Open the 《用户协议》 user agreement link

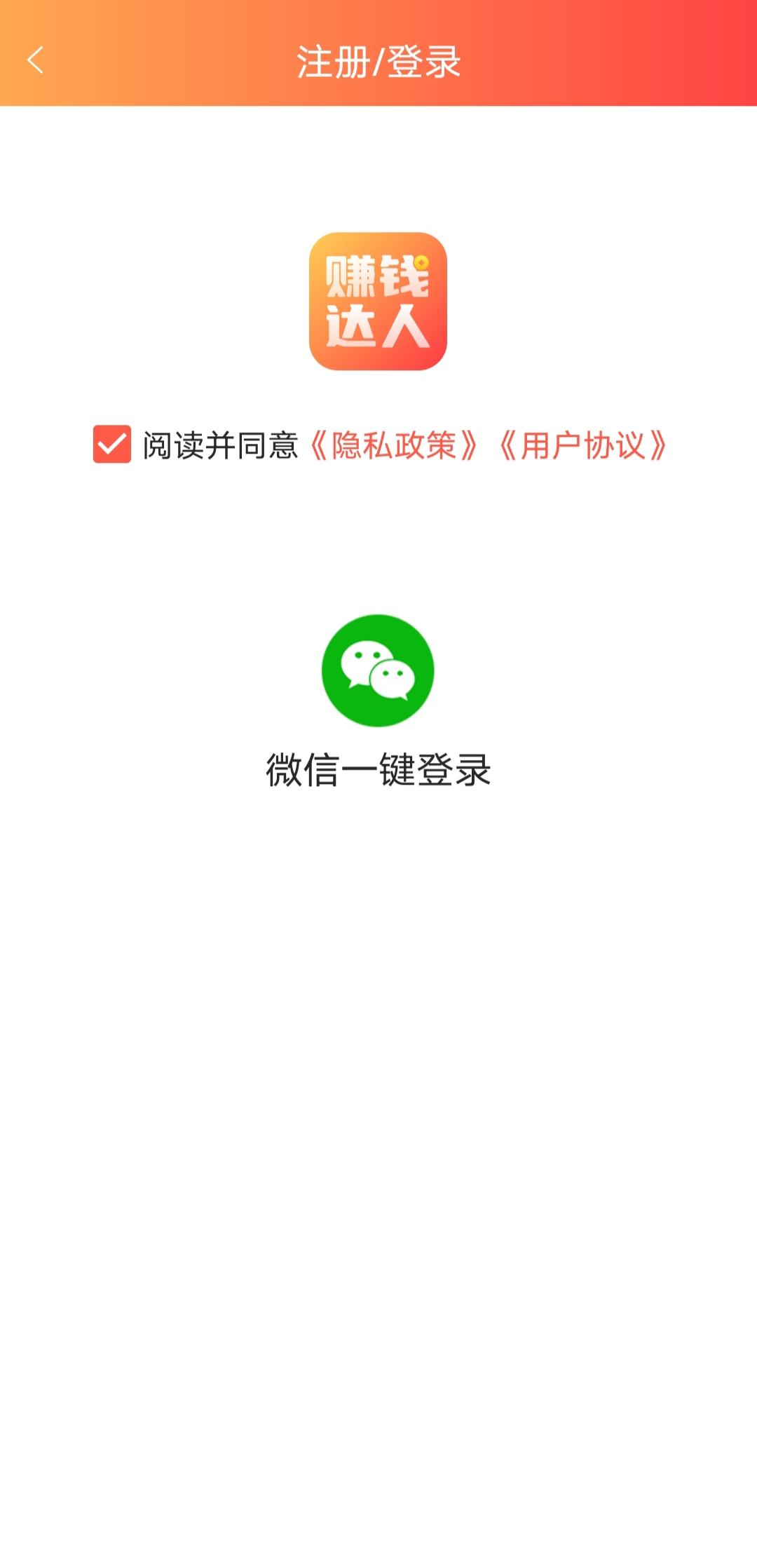click(x=583, y=445)
